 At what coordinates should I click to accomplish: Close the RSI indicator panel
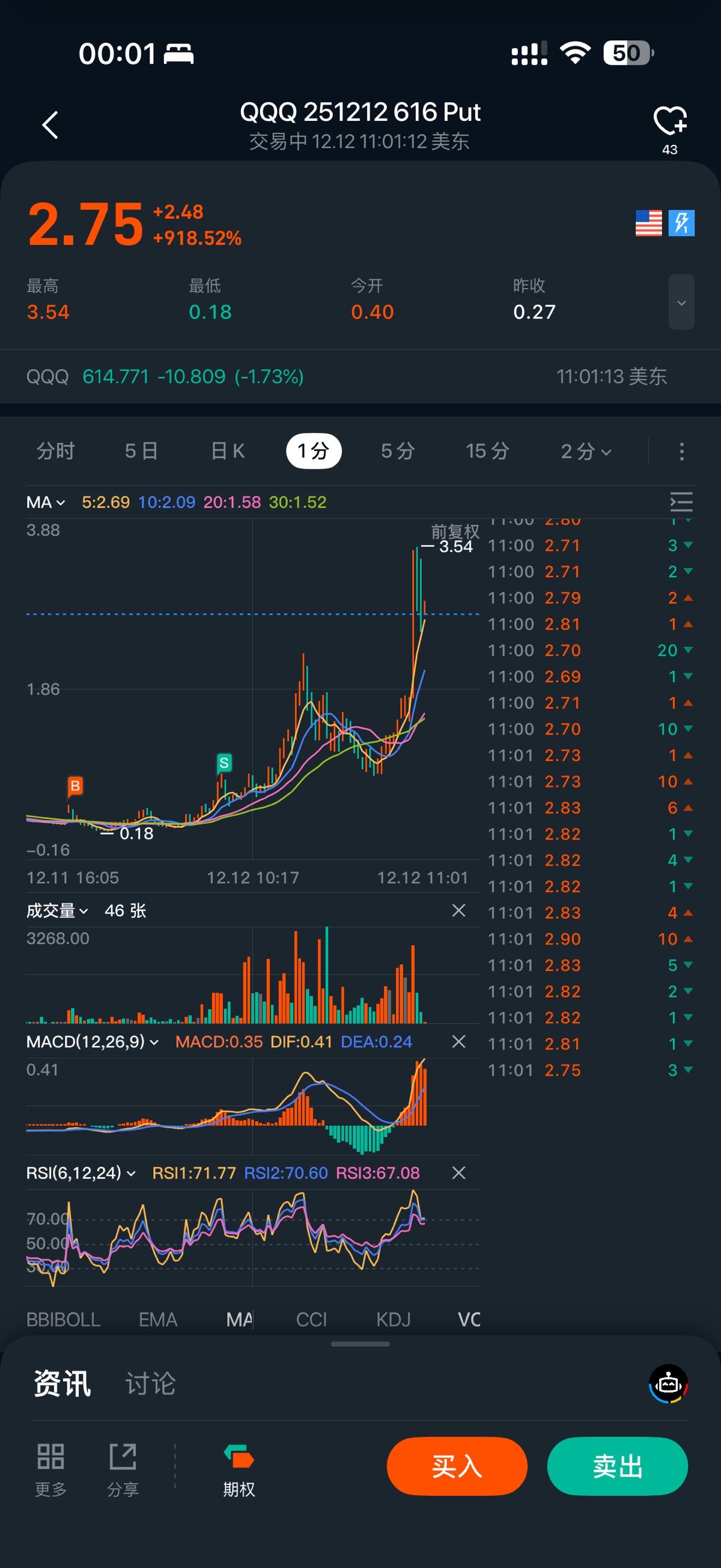click(x=459, y=1173)
